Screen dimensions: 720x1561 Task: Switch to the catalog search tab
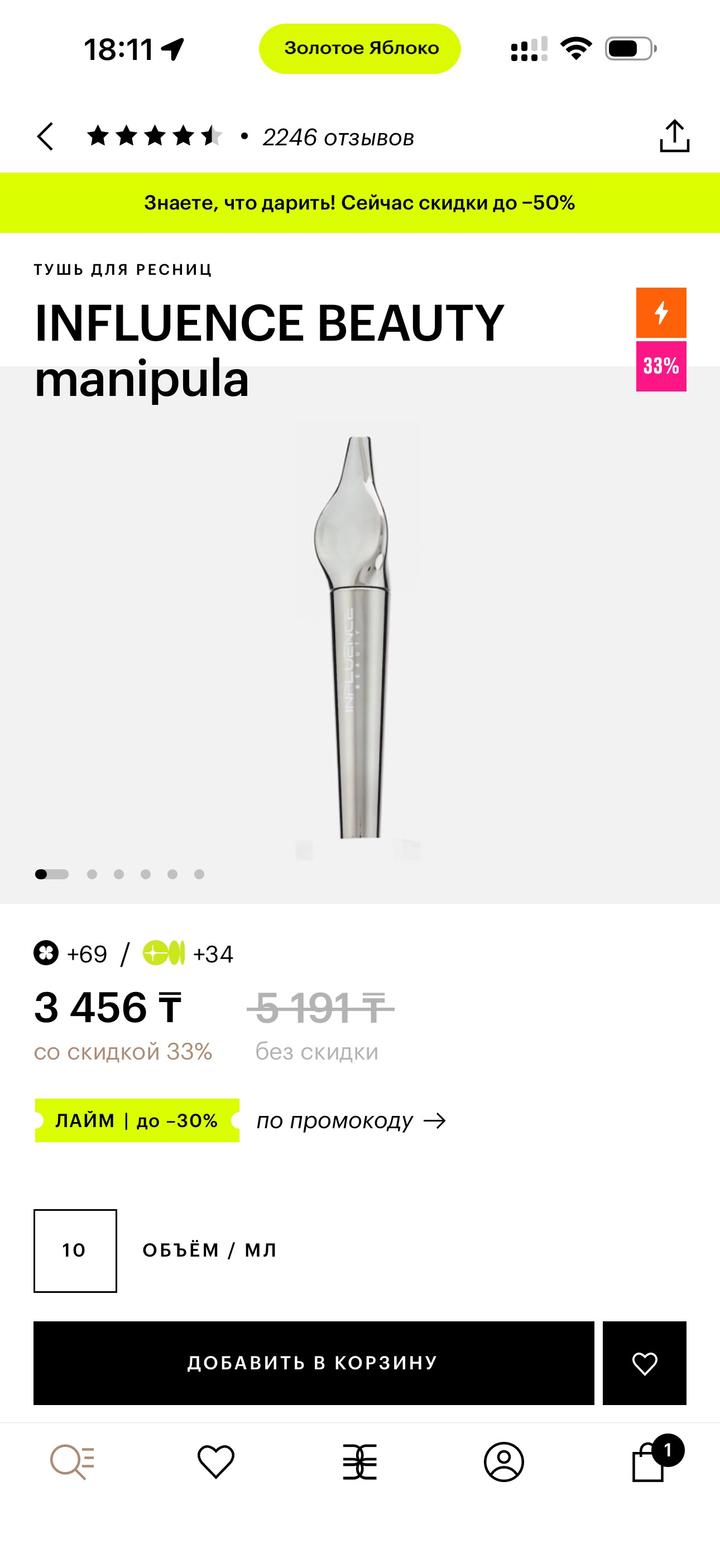pyautogui.click(x=72, y=1462)
